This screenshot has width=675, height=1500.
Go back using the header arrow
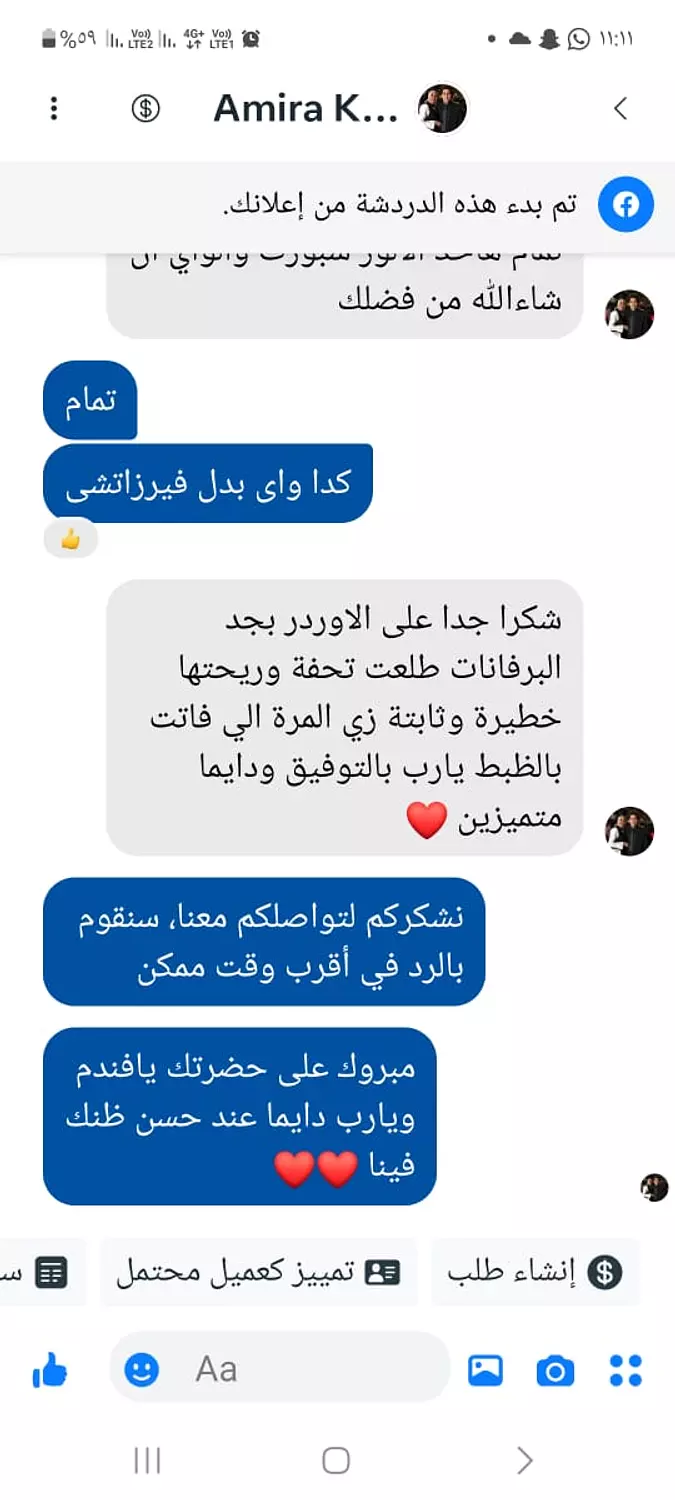[x=621, y=109]
